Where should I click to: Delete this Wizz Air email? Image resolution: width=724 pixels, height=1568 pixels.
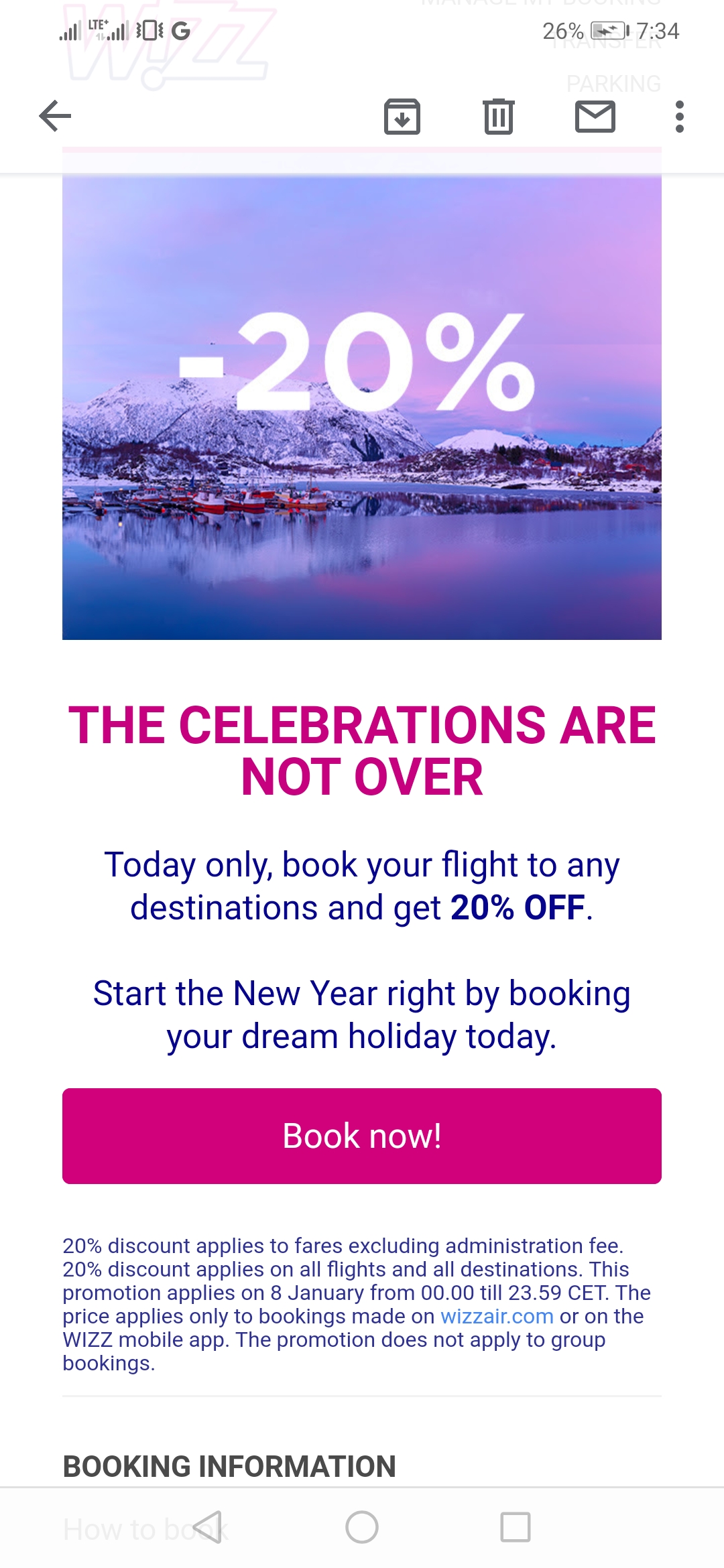coord(498,117)
